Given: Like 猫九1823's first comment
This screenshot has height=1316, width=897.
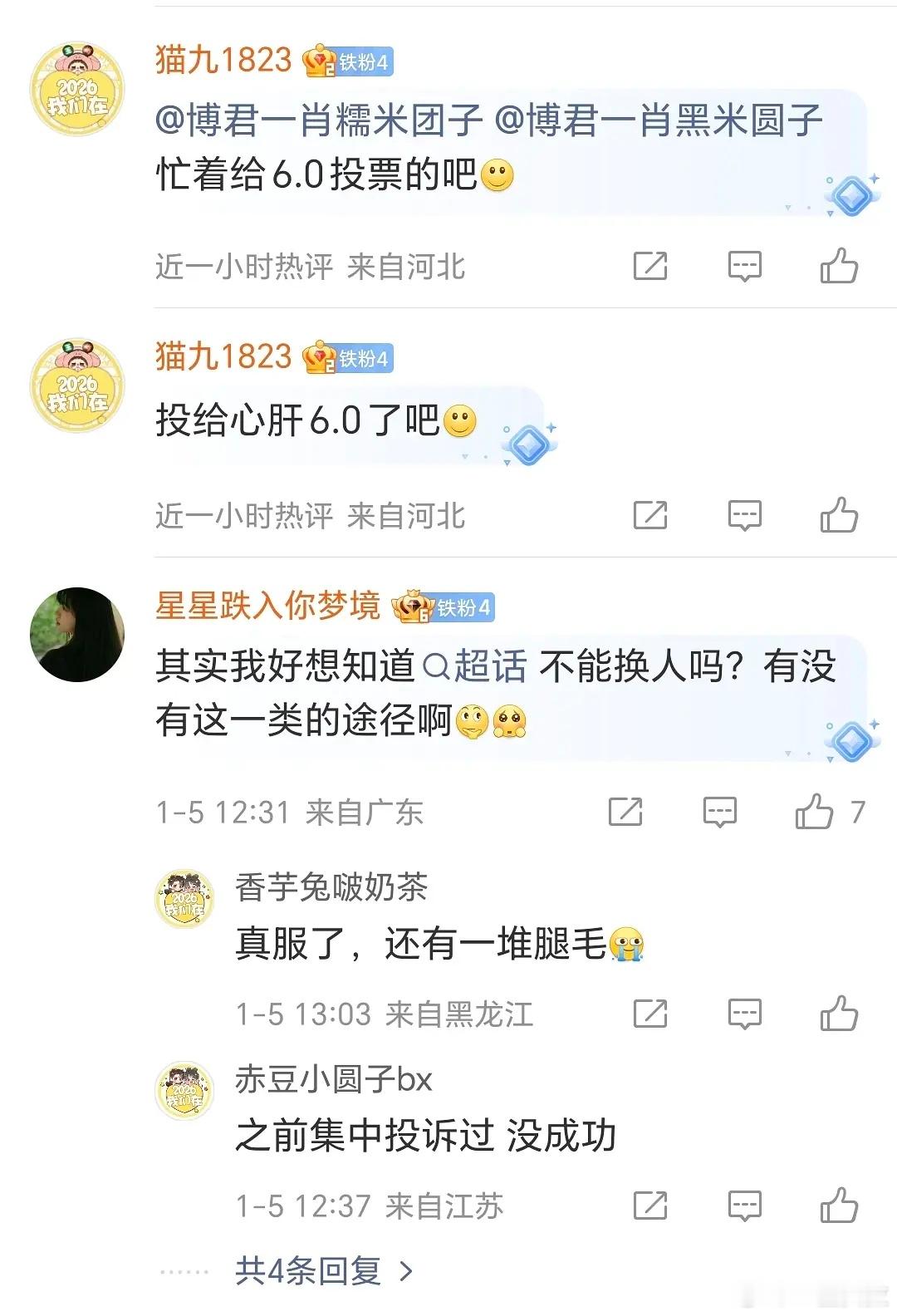Looking at the screenshot, I should [842, 266].
